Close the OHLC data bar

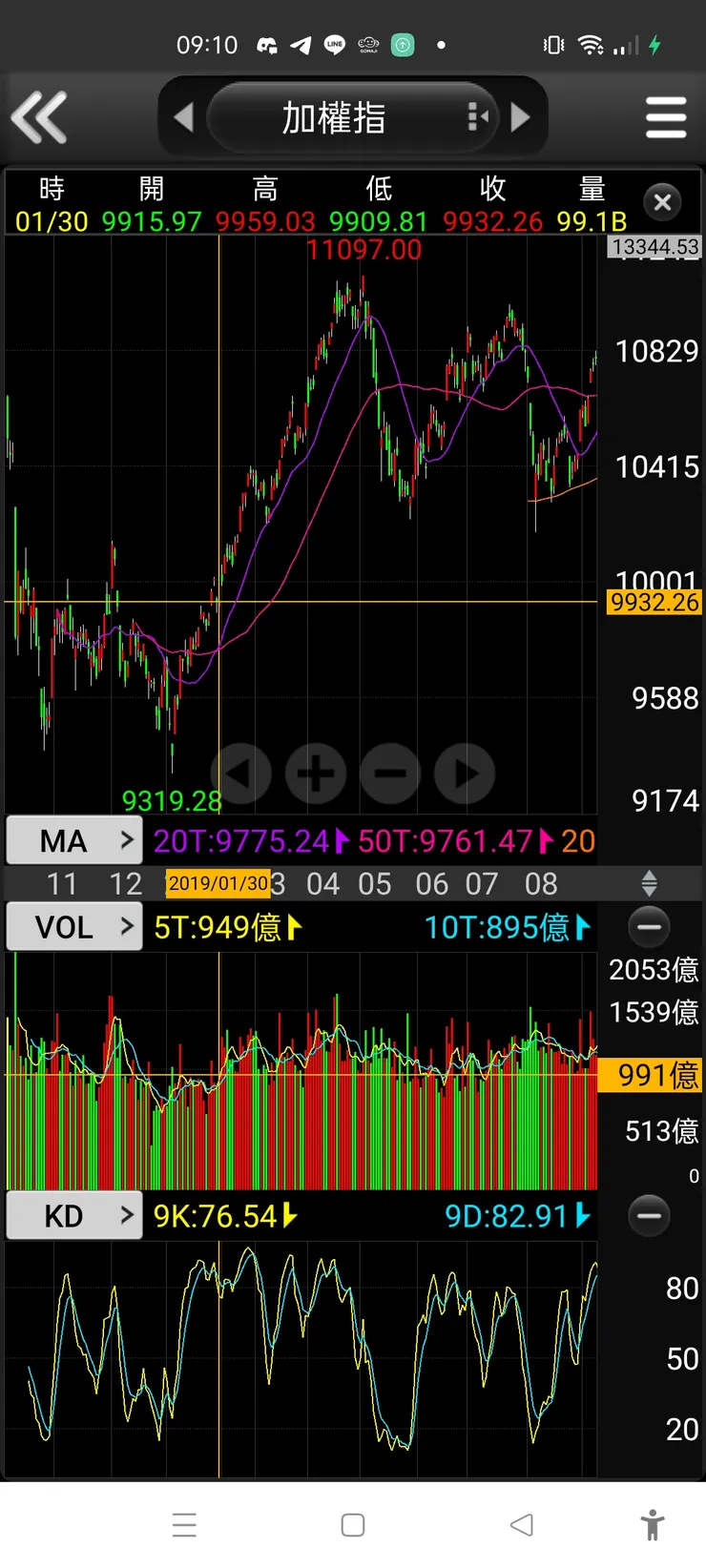(662, 202)
